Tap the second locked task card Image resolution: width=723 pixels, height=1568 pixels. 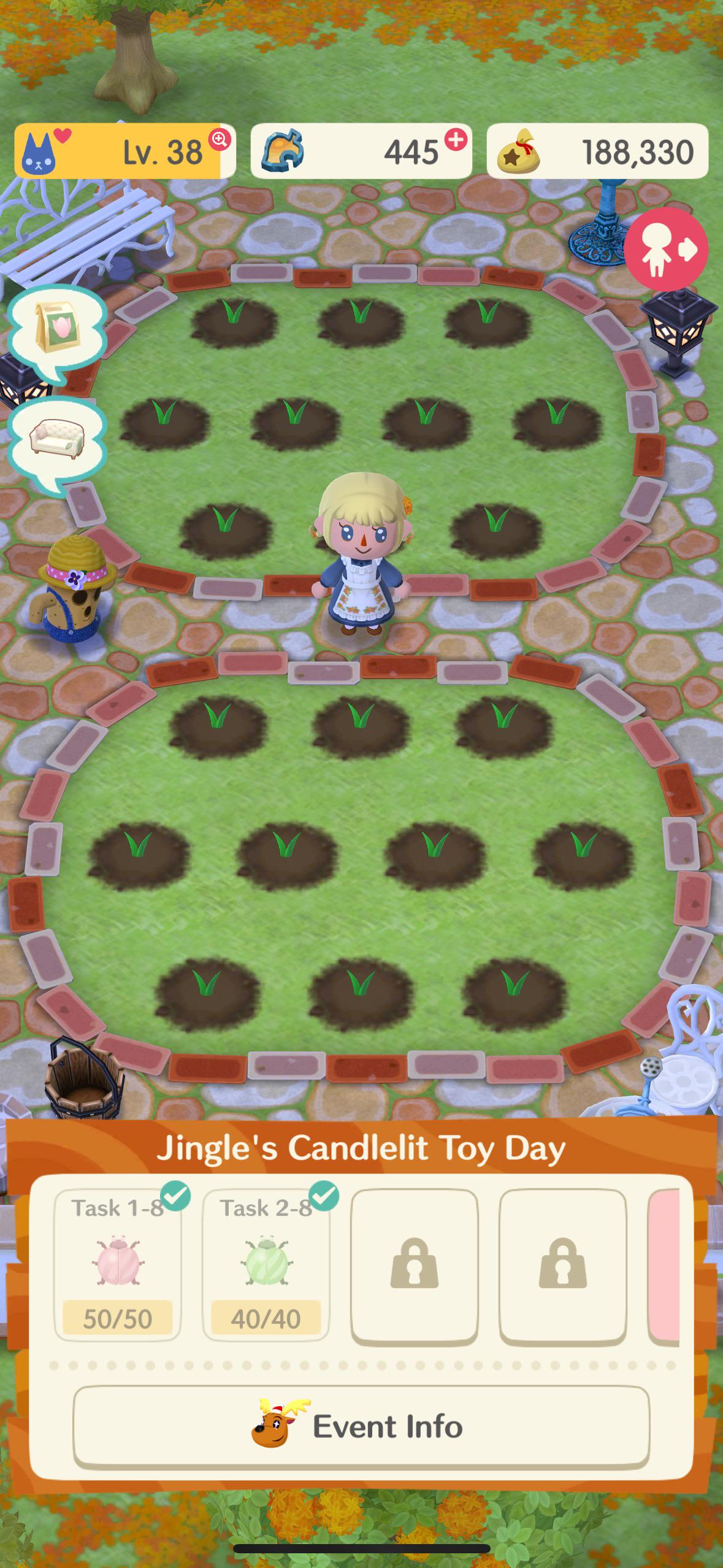(563, 1266)
